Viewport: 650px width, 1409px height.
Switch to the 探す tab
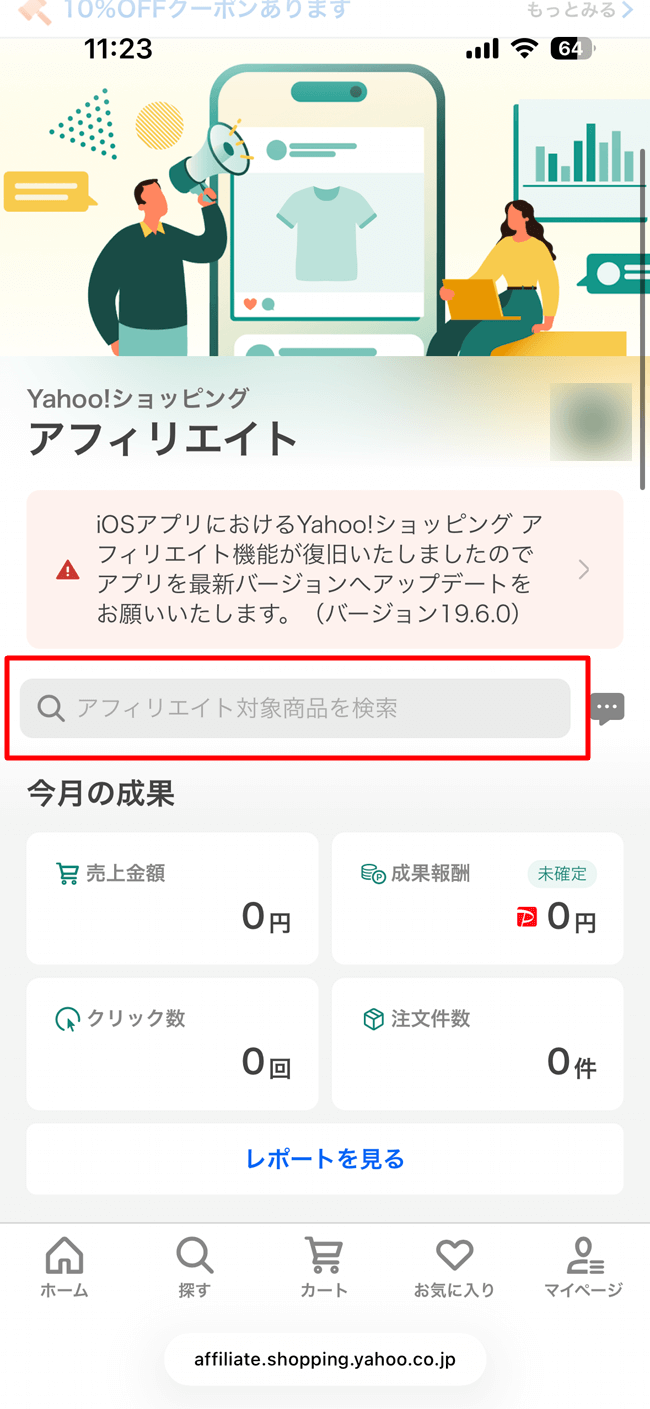pyautogui.click(x=194, y=1267)
